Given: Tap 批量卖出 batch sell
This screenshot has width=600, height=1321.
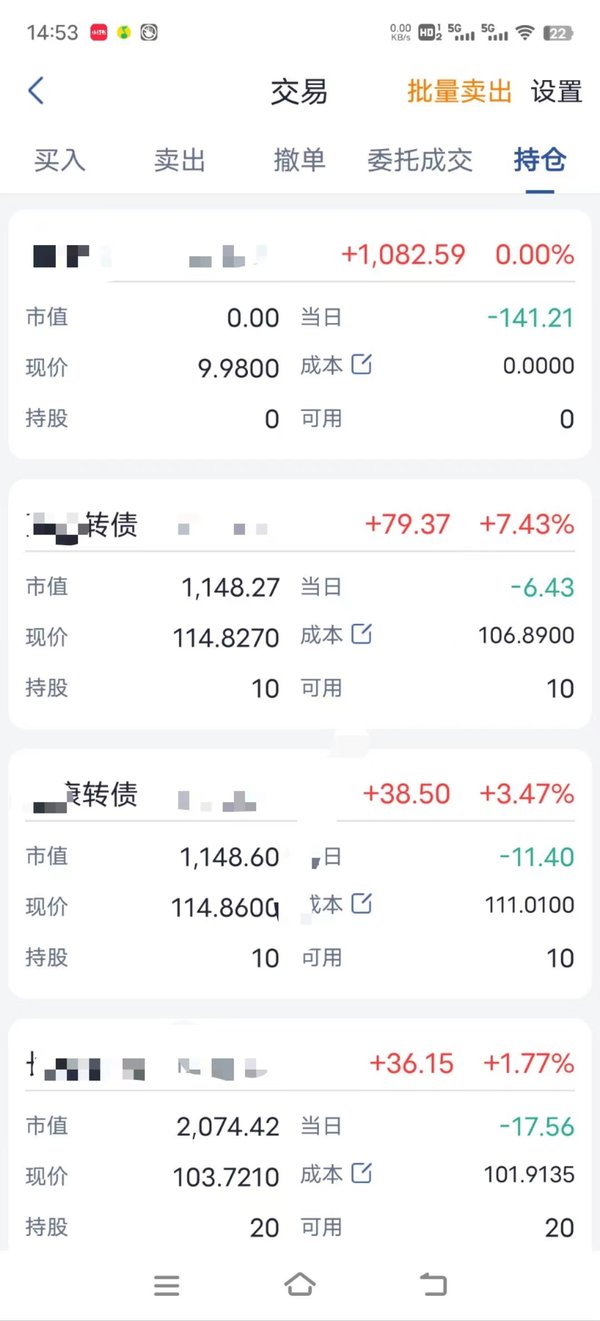Looking at the screenshot, I should (459, 91).
